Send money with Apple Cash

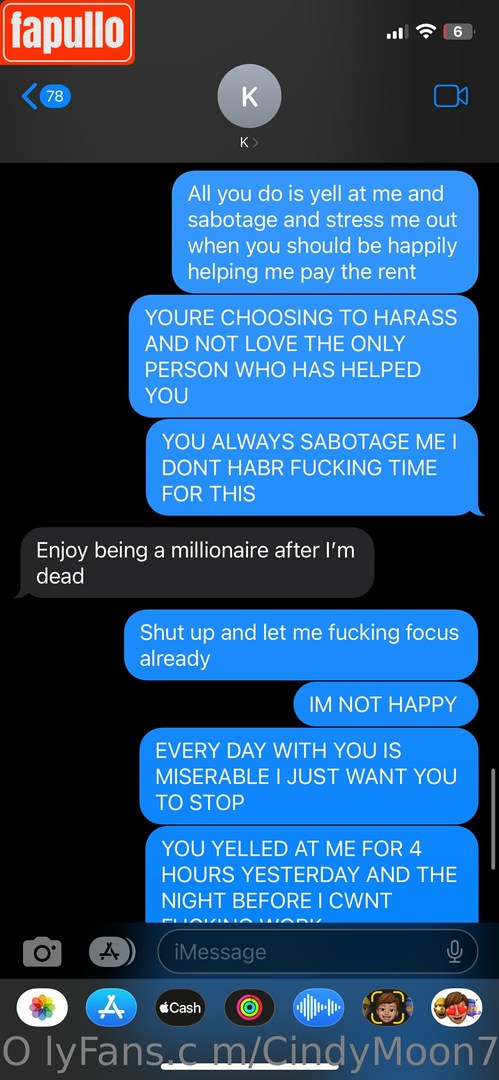[x=180, y=1008]
